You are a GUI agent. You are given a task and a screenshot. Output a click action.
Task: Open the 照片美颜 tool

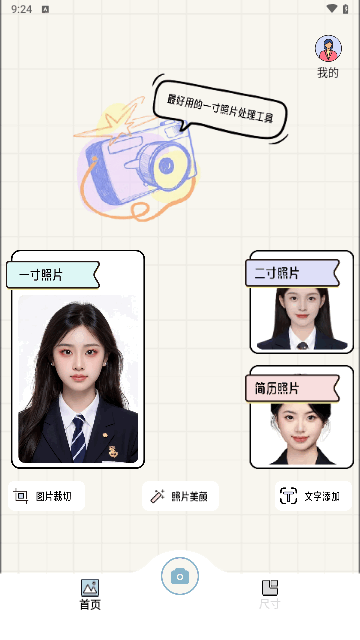point(180,496)
